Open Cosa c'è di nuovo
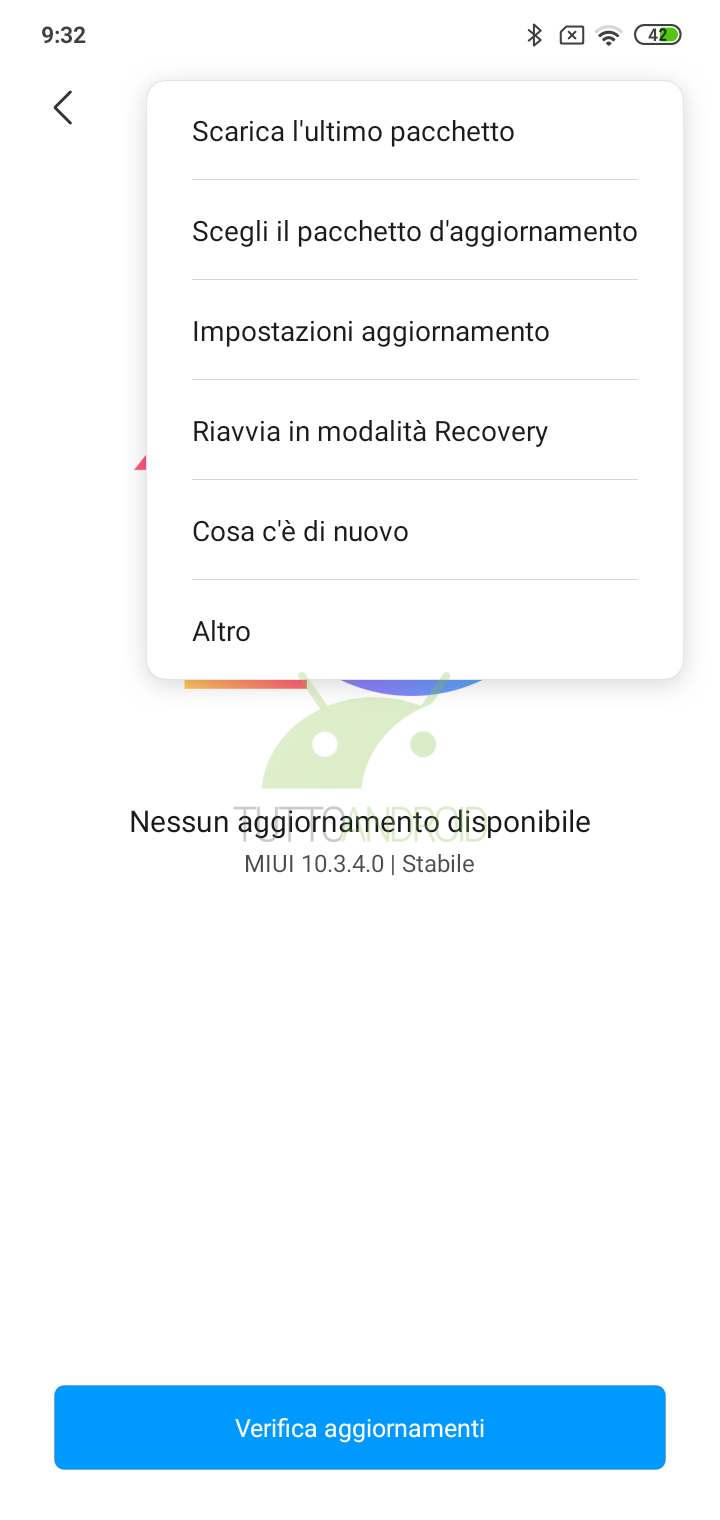This screenshot has height=1520, width=720. pos(415,531)
